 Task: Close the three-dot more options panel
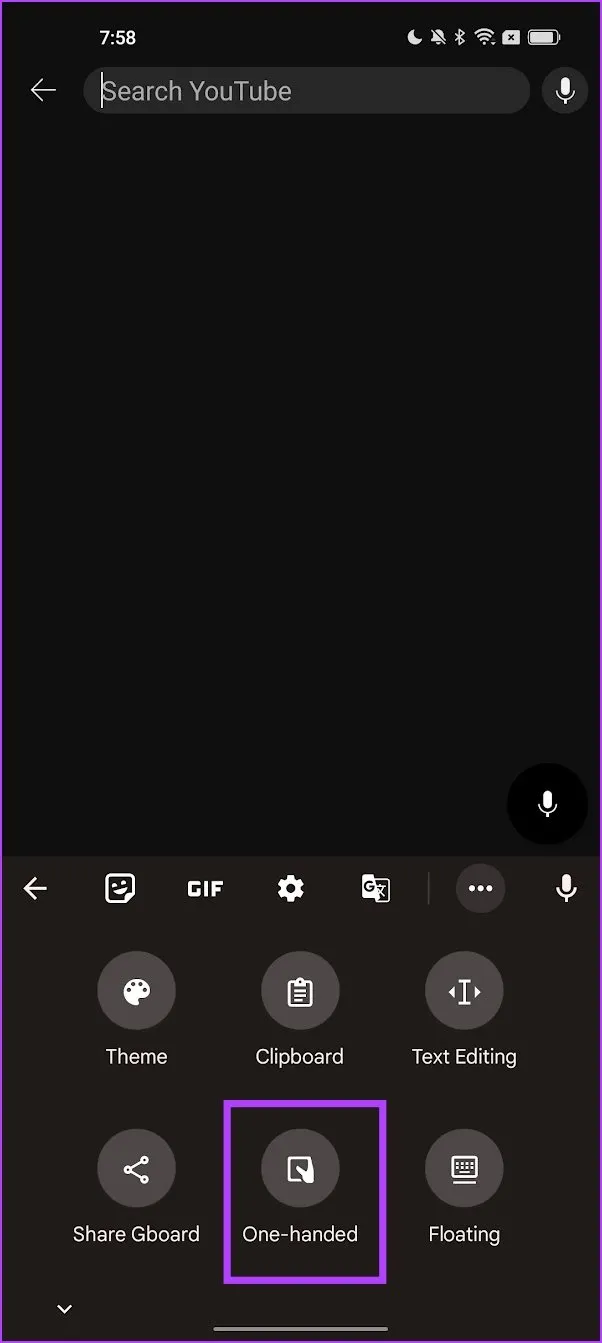coord(481,888)
